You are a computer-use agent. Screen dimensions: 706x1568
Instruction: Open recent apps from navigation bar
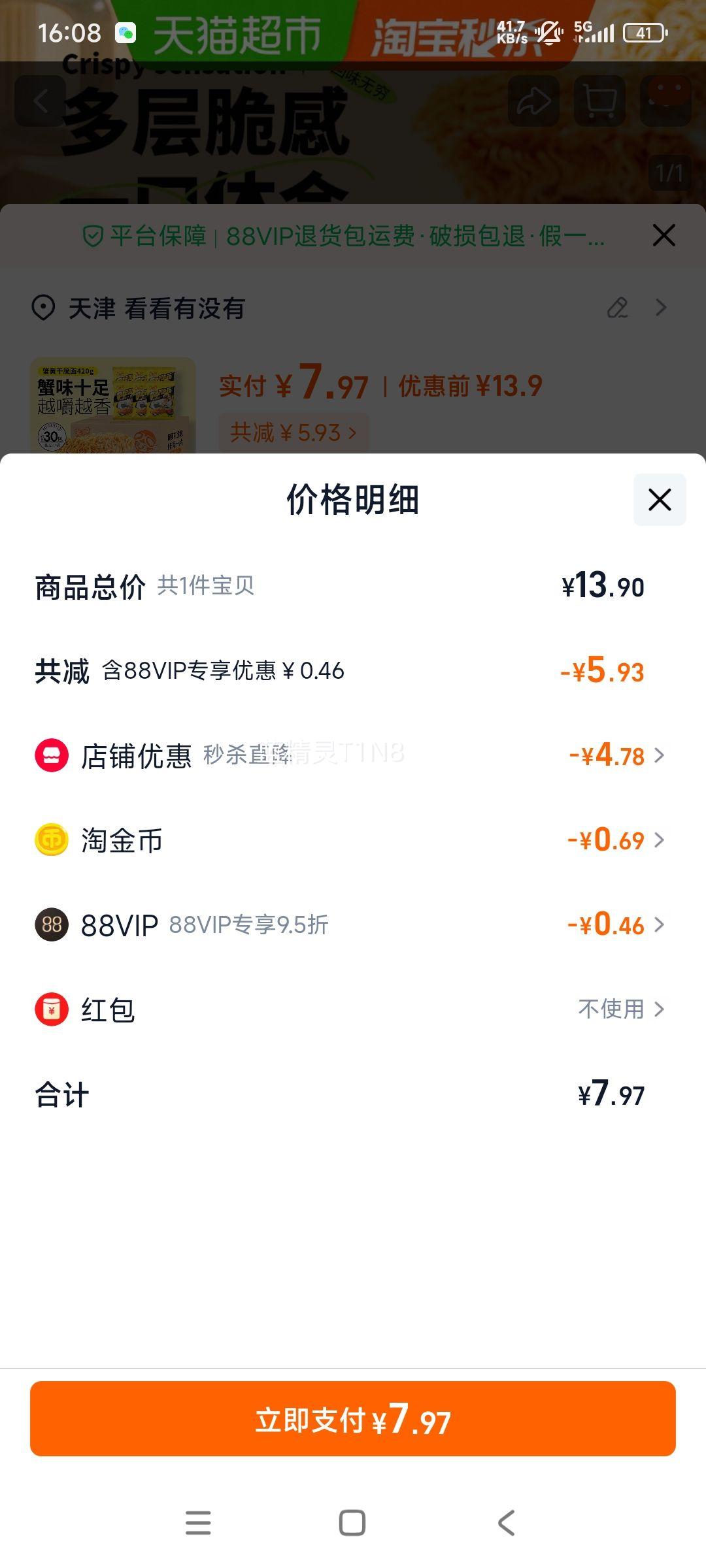tap(198, 1522)
